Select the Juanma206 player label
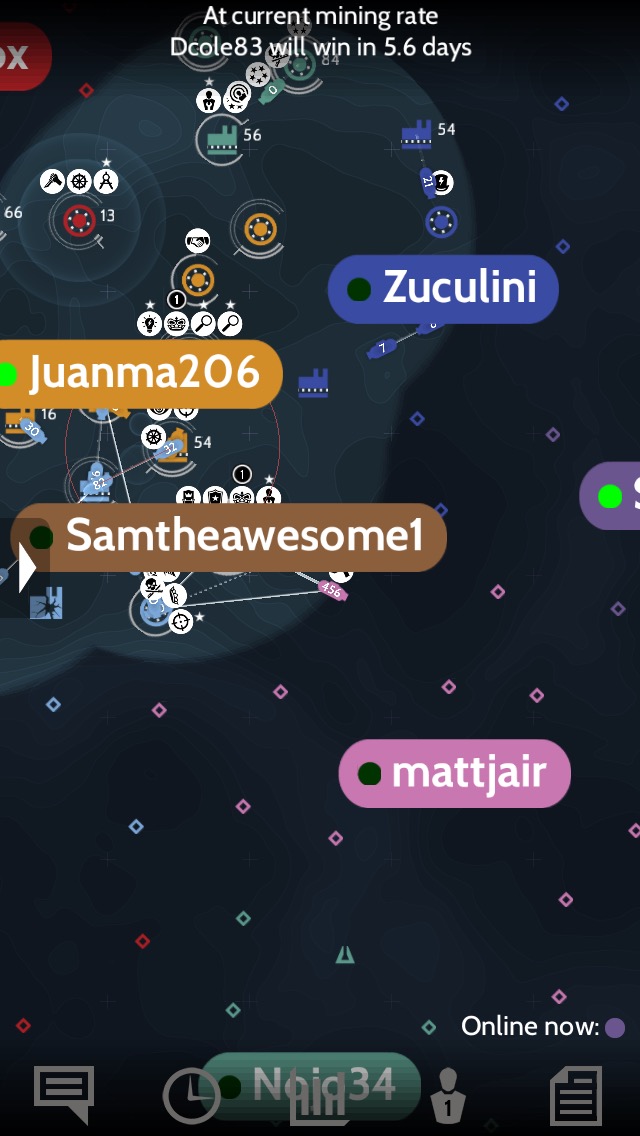 click(140, 374)
